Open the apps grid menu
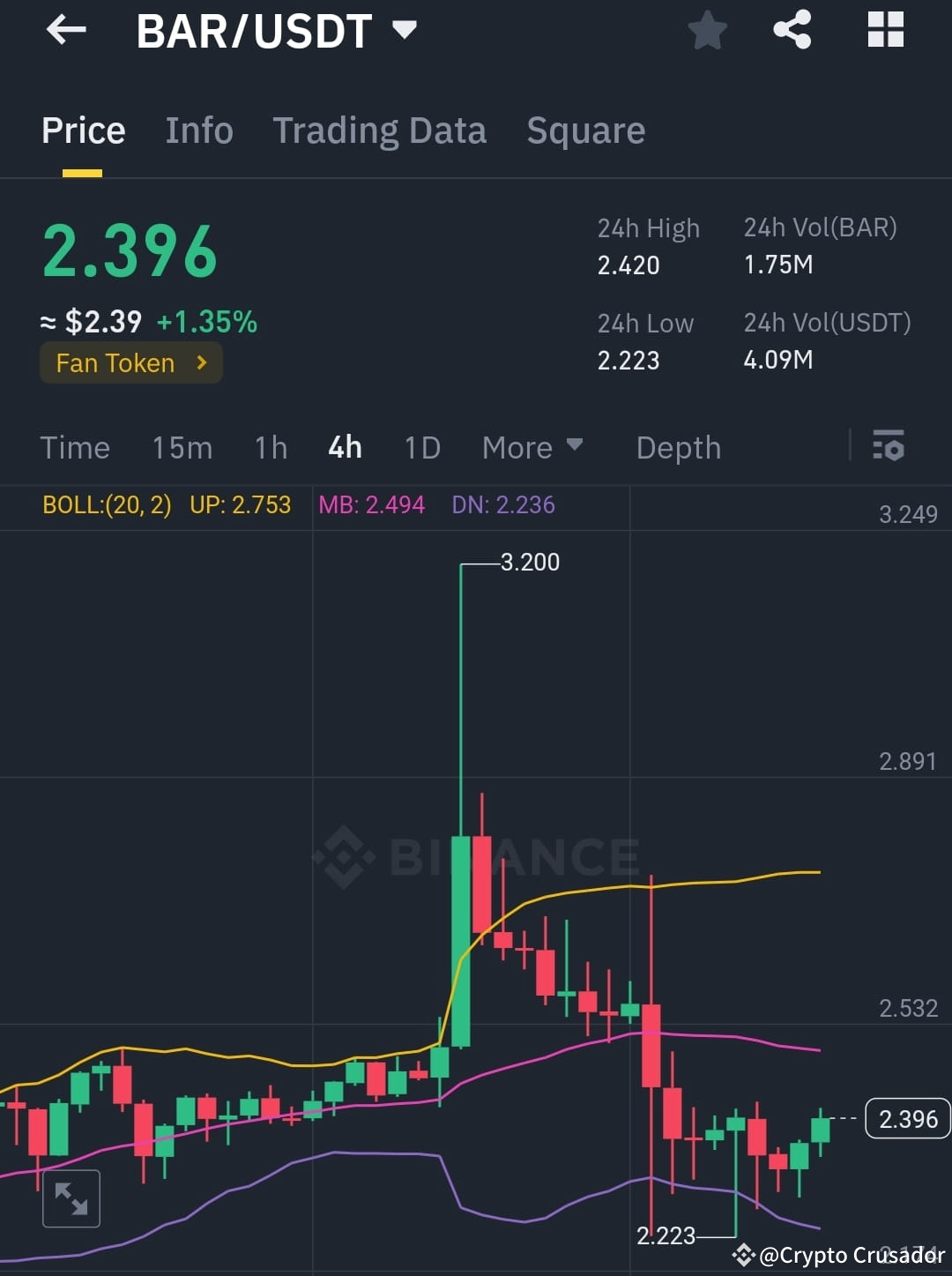The height and width of the screenshot is (1276, 952). [884, 30]
